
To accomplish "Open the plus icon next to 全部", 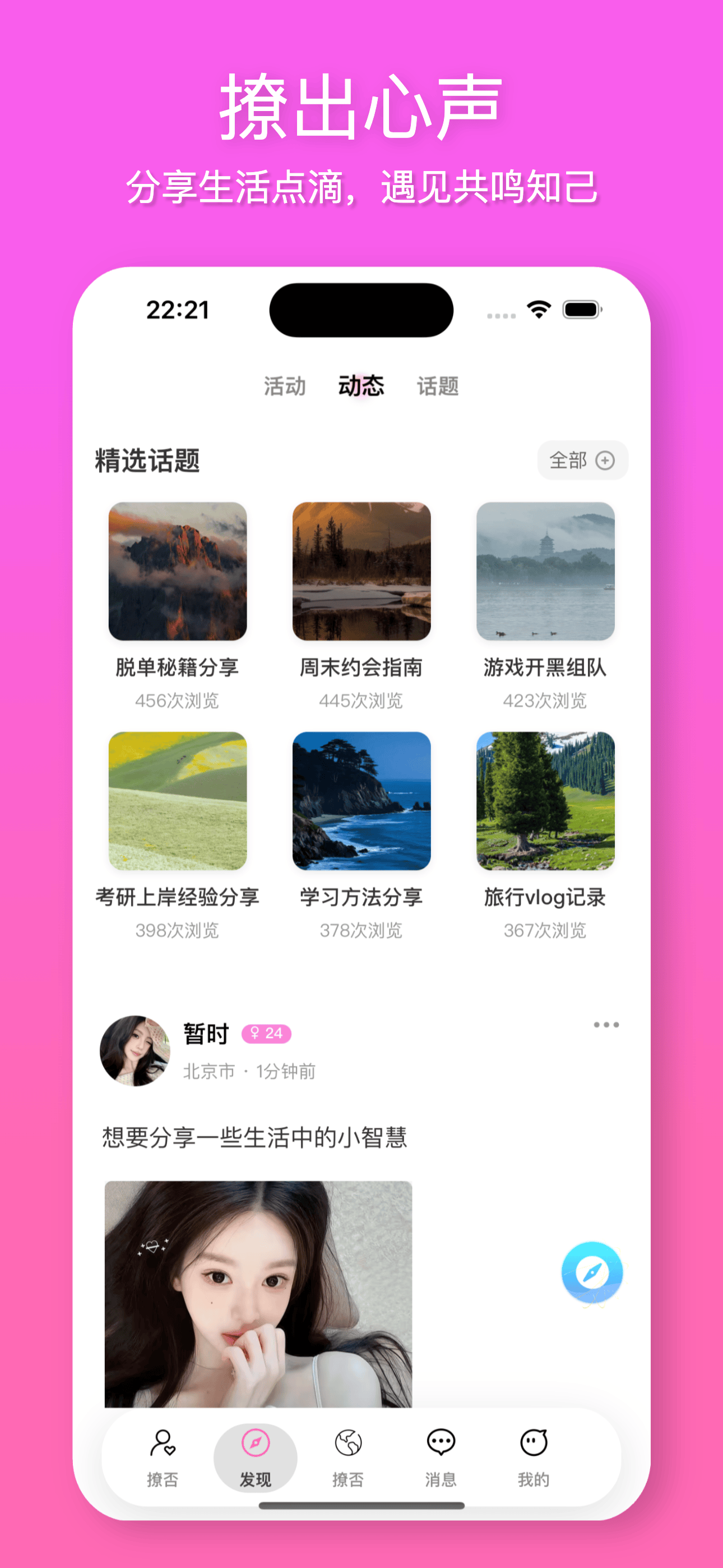I will pyautogui.click(x=605, y=461).
